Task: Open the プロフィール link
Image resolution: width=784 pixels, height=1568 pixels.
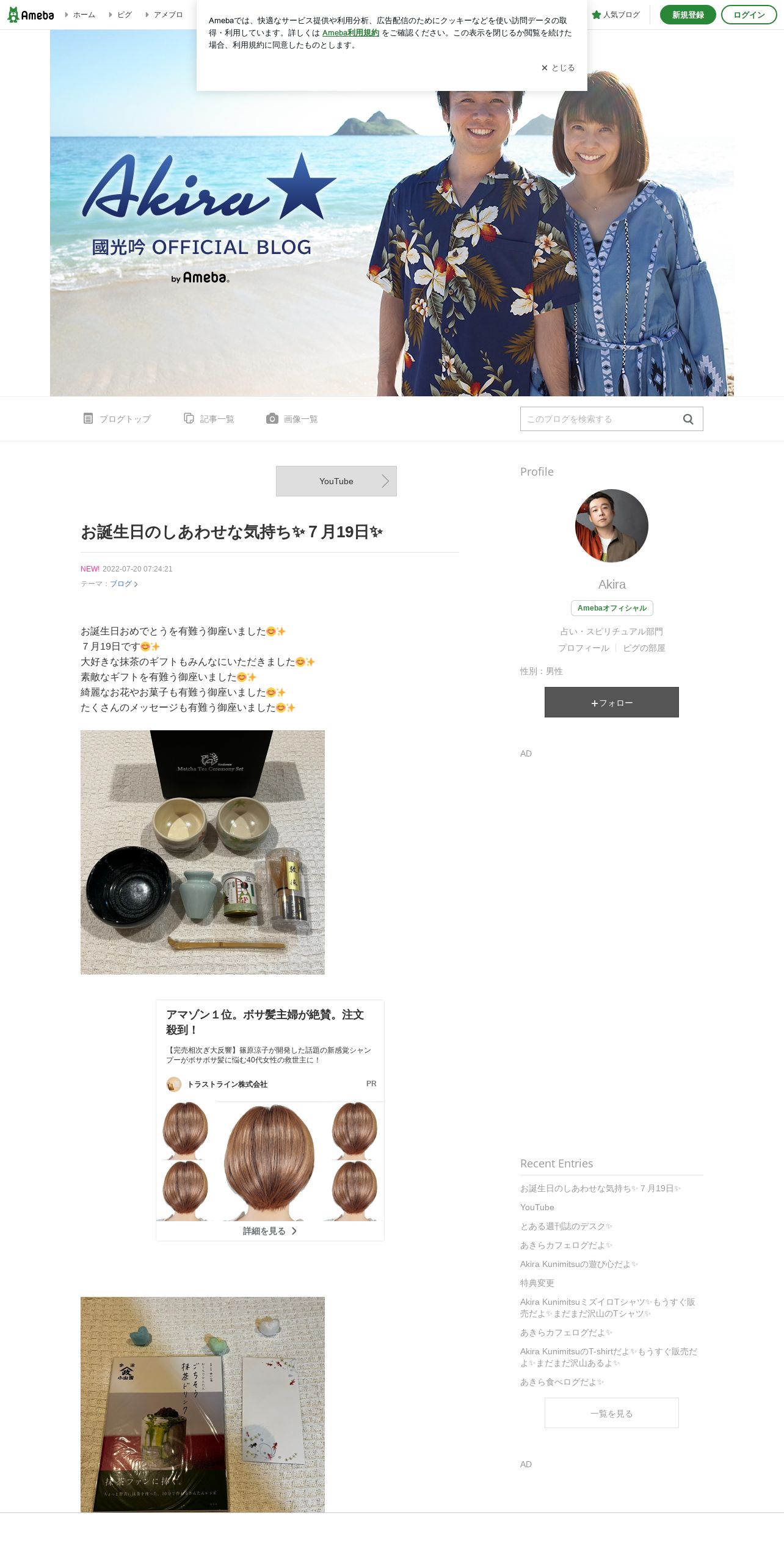Action: (584, 648)
